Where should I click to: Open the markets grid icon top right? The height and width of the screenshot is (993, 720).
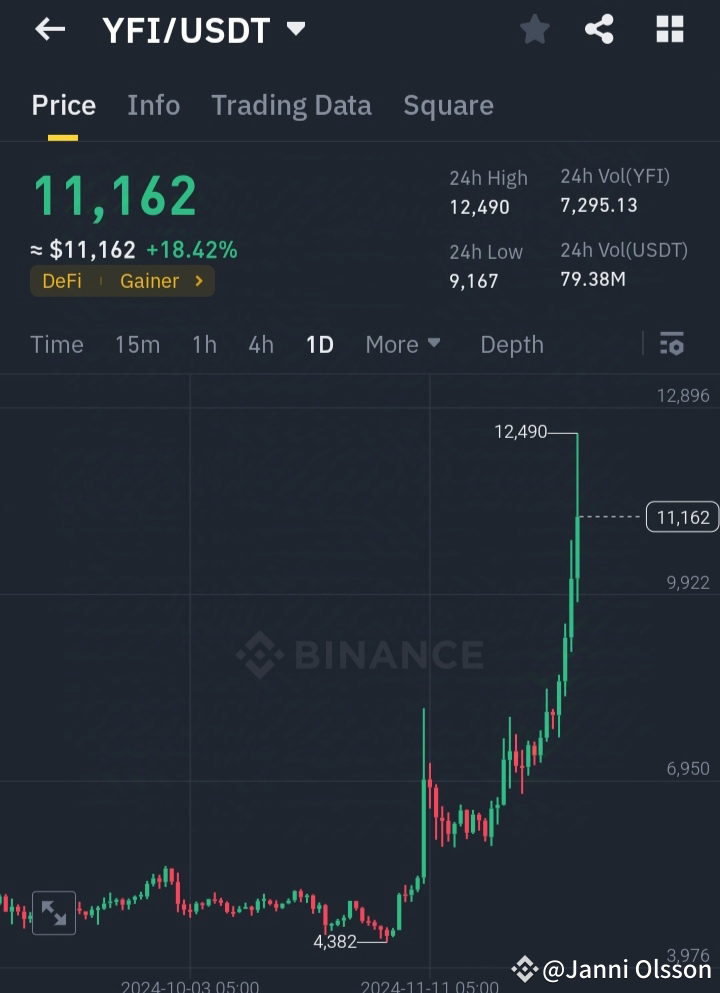(x=668, y=30)
